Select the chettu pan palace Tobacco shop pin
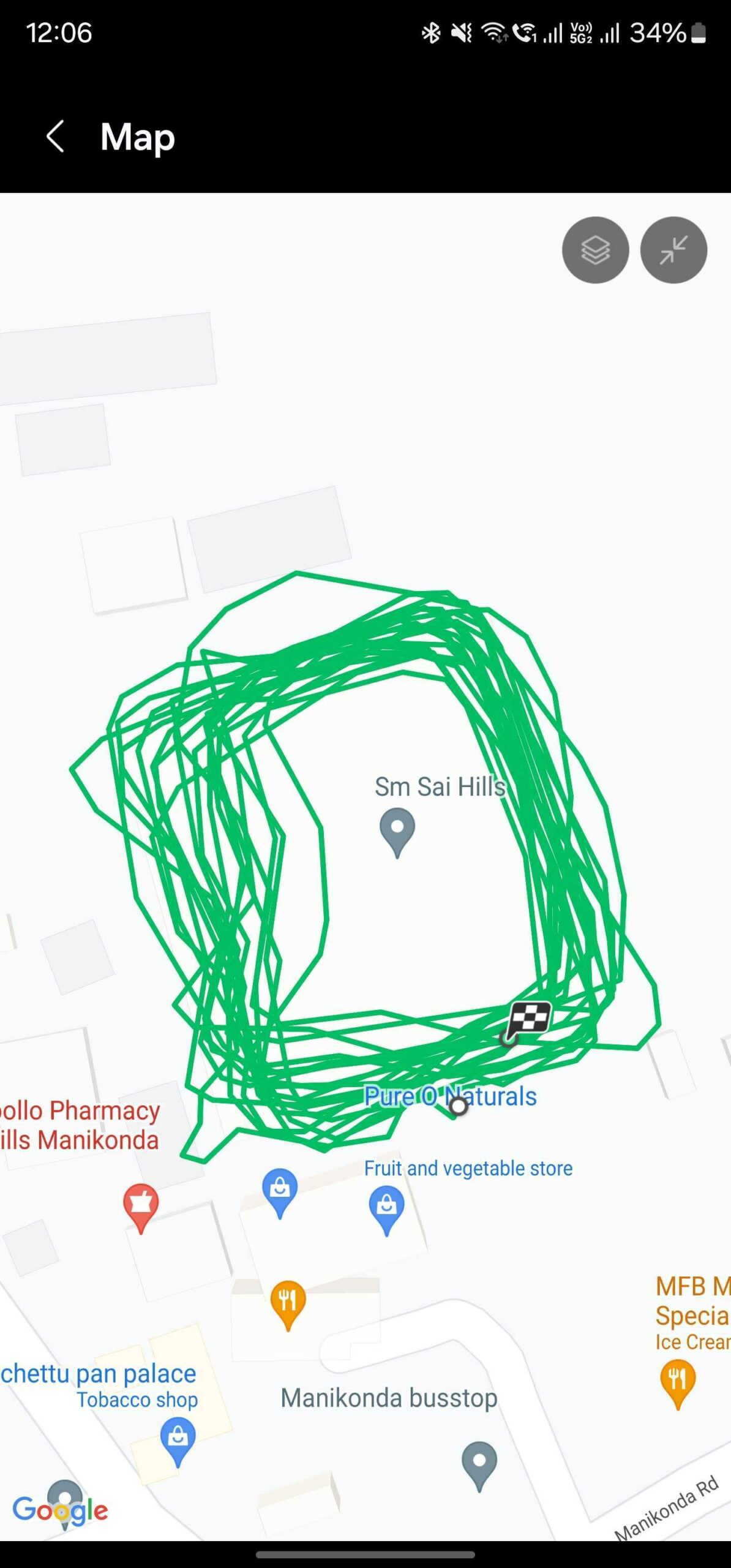This screenshot has height=1568, width=731. 178,1438
